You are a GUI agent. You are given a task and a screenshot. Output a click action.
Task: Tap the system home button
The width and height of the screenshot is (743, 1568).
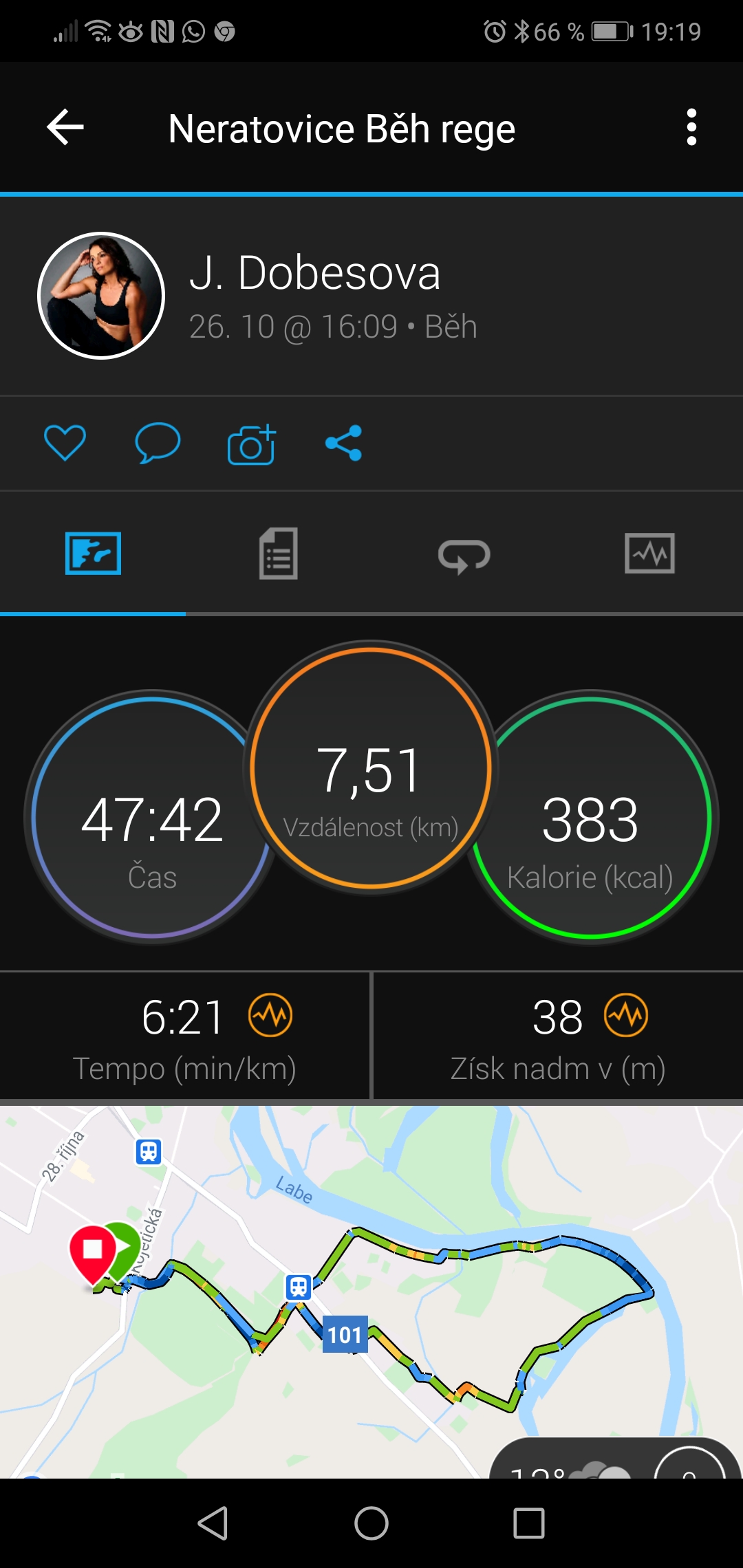tap(371, 1523)
